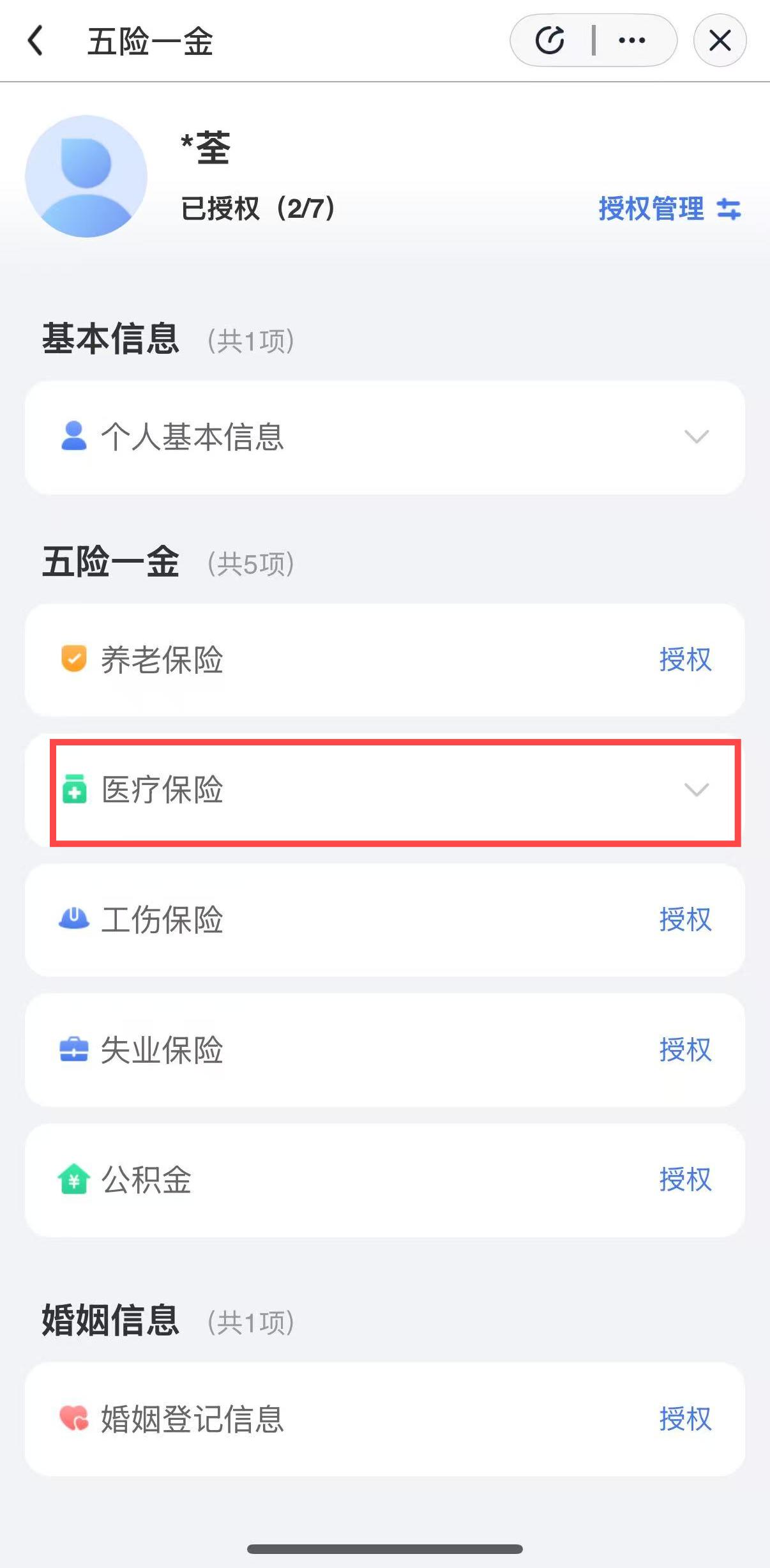This screenshot has height=1568, width=770.
Task: Close the mini program
Action: click(720, 41)
